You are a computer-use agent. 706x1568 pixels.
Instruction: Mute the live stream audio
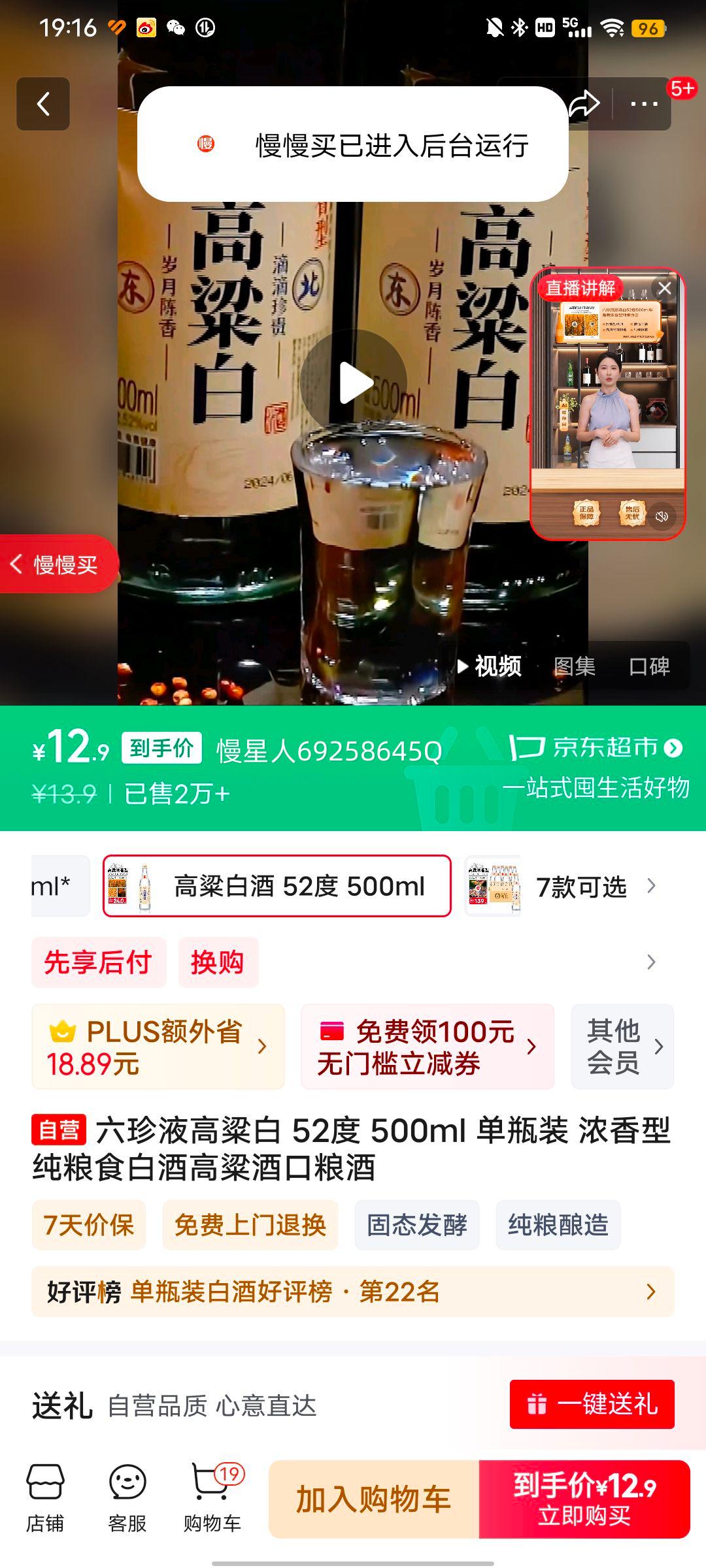point(663,517)
